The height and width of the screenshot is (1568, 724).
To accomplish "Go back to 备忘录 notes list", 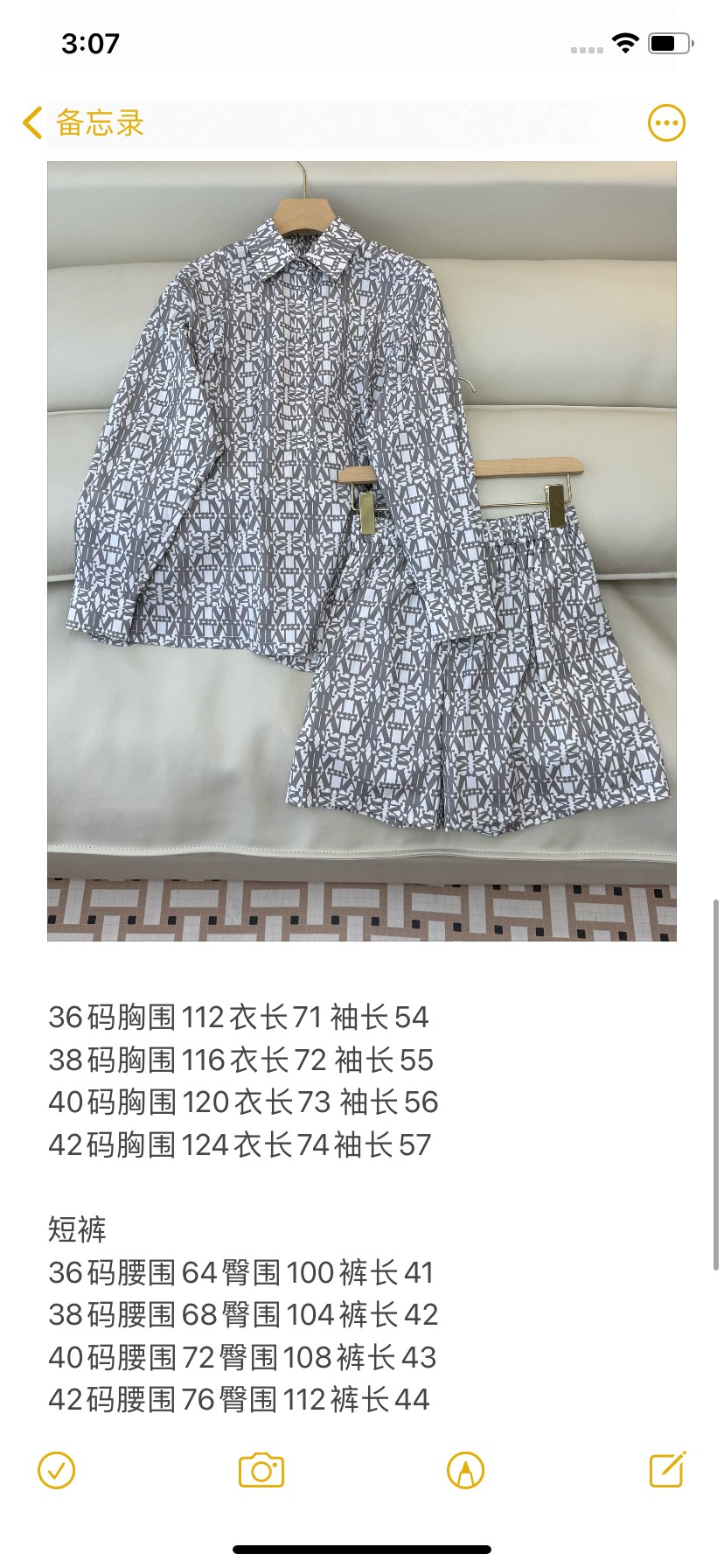I will [x=83, y=123].
